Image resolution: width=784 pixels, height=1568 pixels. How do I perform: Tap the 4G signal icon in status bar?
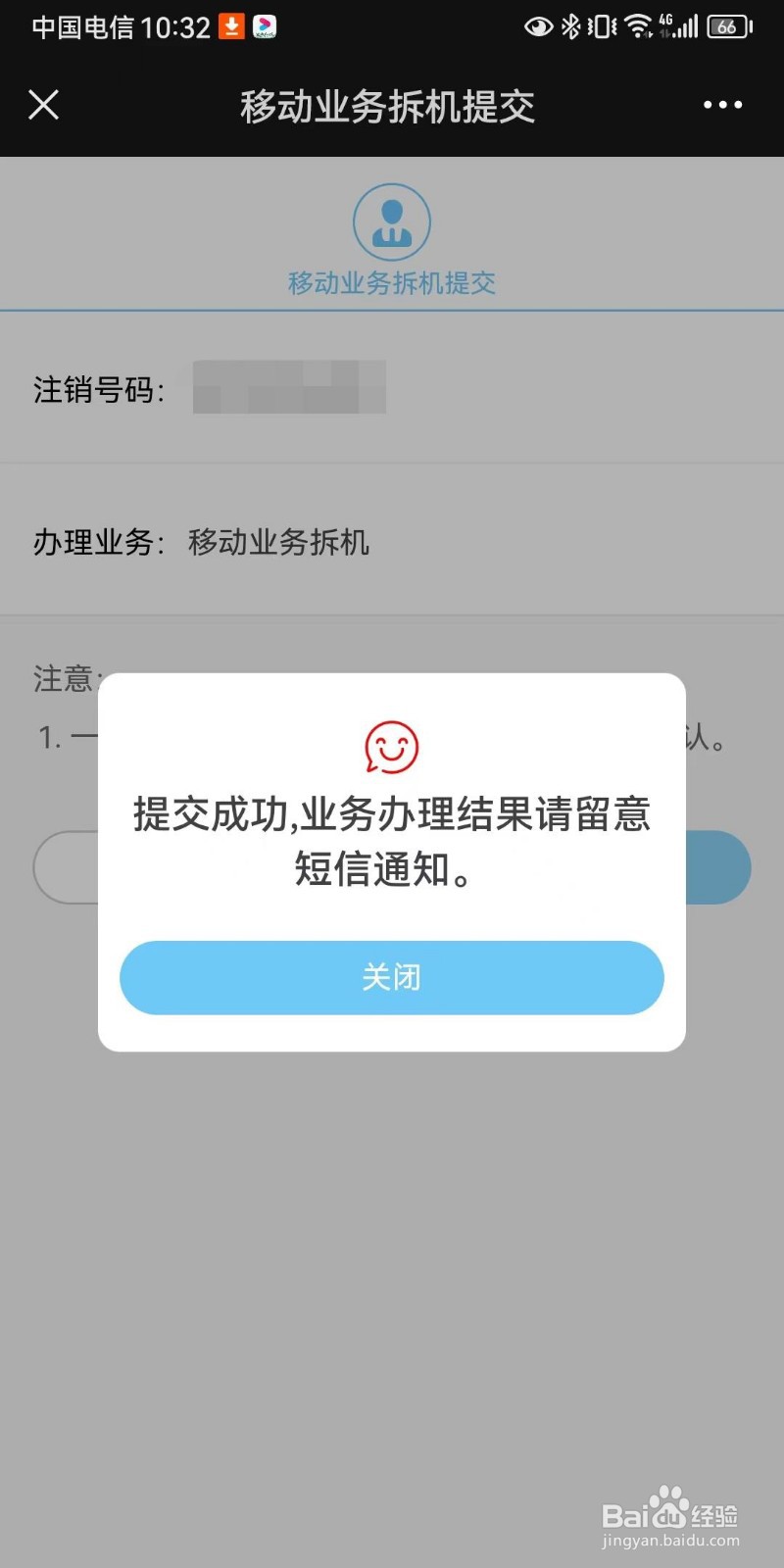(678, 26)
